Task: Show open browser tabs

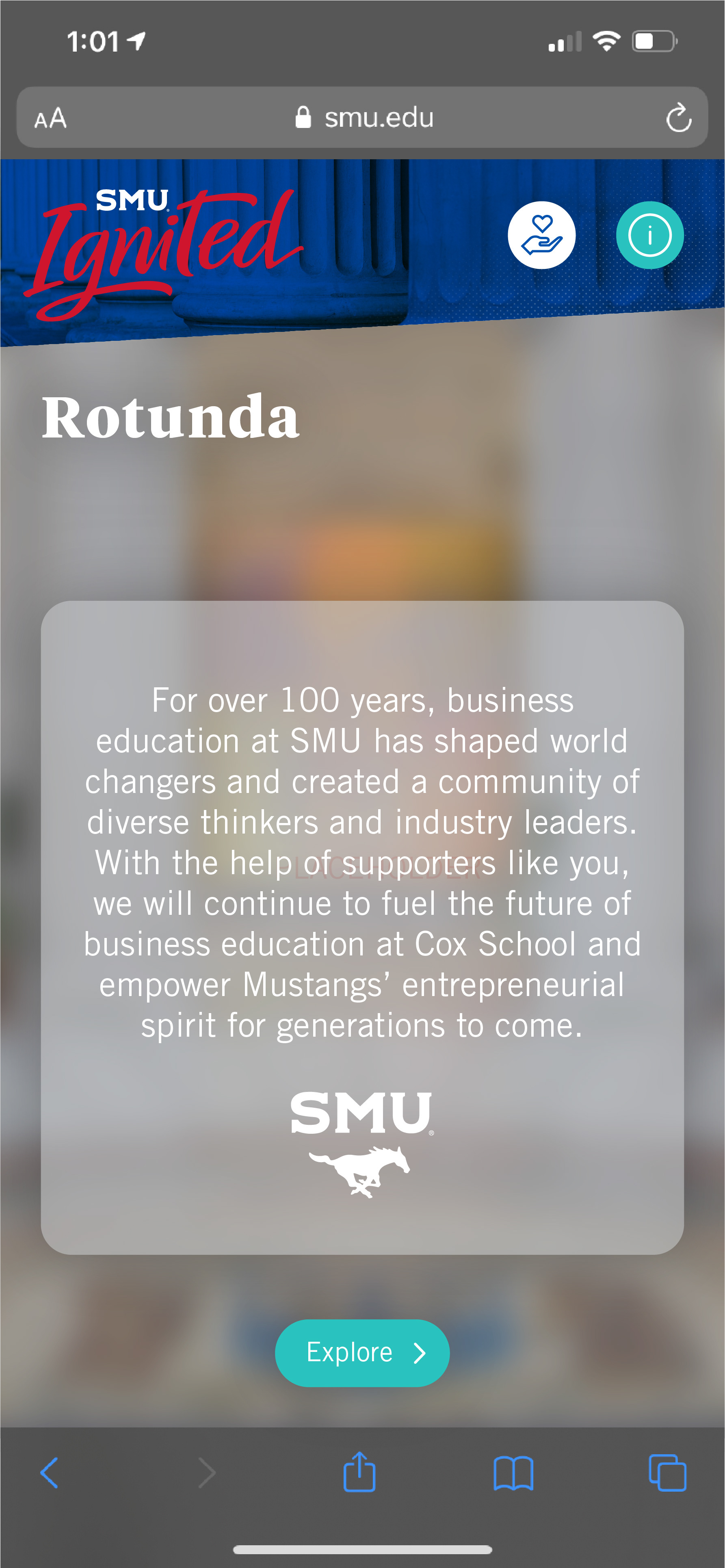Action: pyautogui.click(x=667, y=1473)
